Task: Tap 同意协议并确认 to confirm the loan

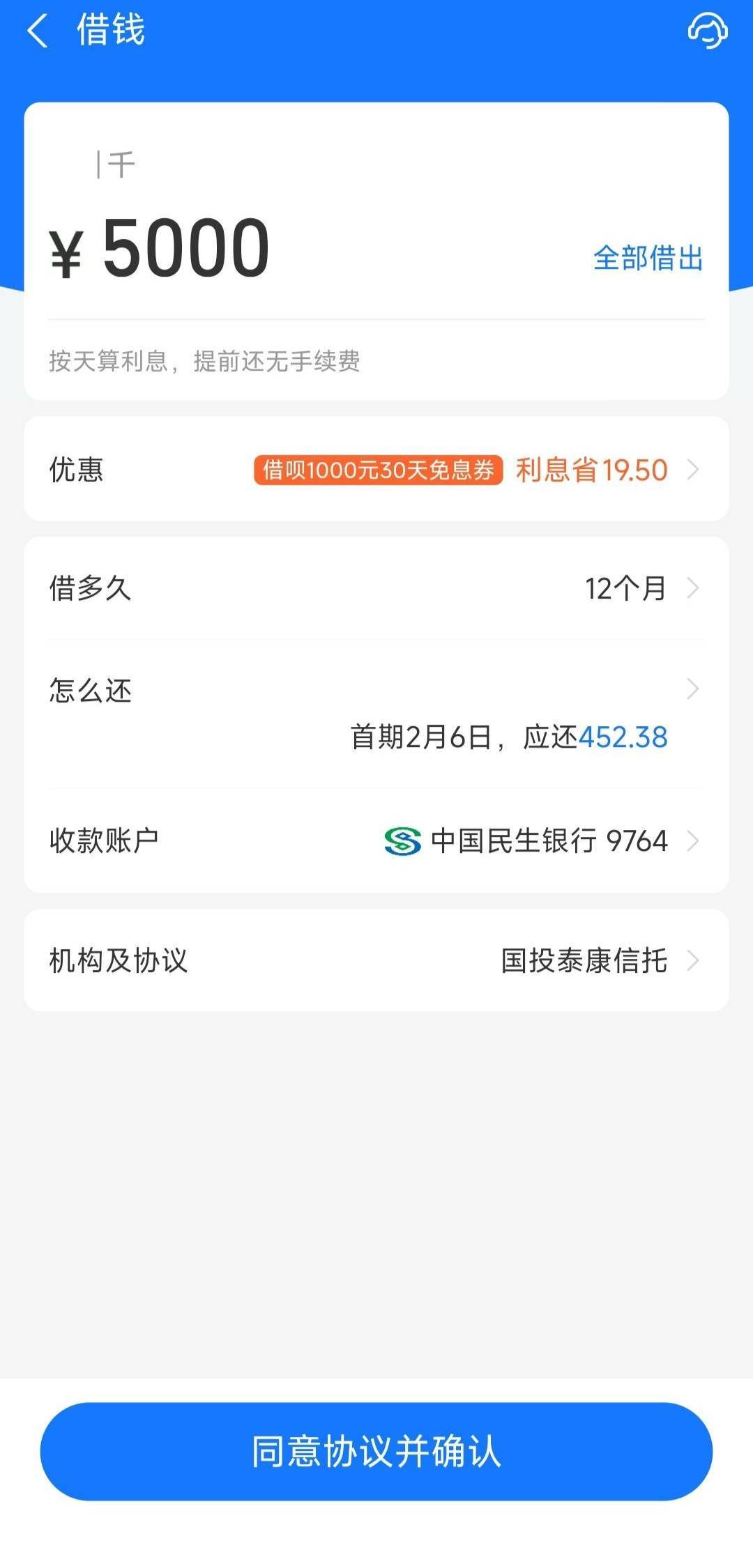Action: pyautogui.click(x=376, y=1452)
